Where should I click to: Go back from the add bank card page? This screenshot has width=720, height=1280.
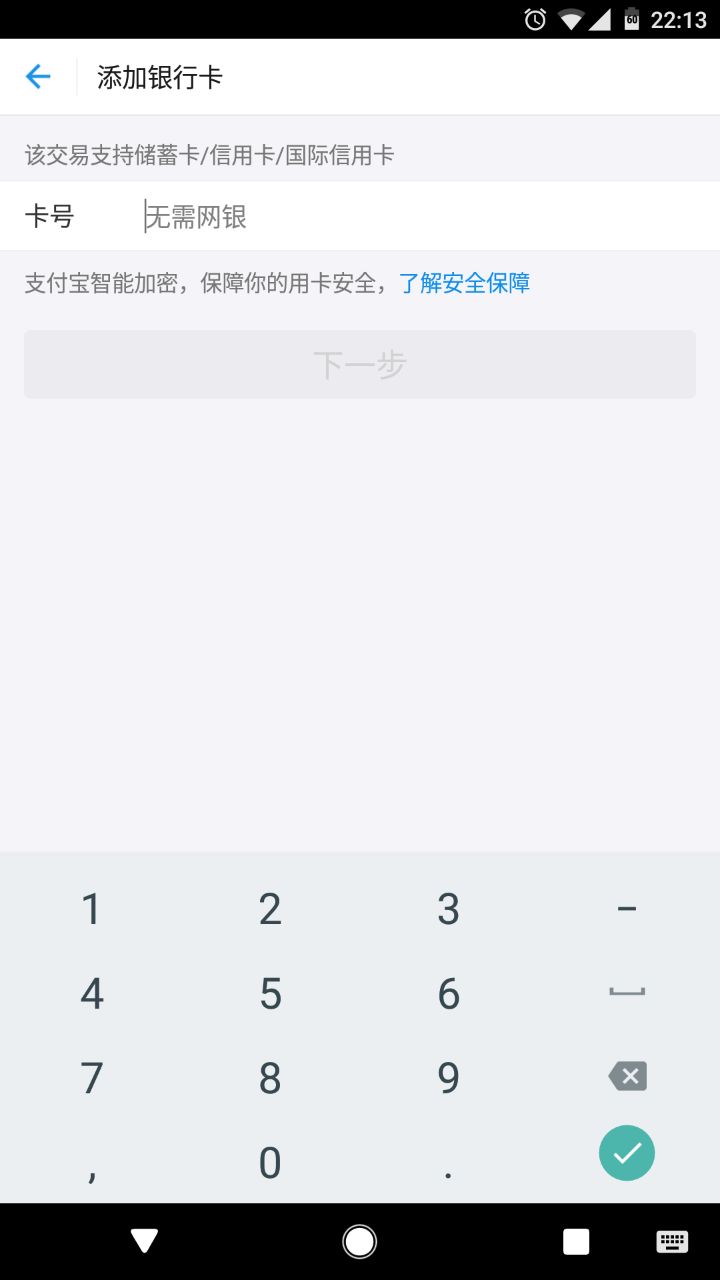[x=38, y=77]
